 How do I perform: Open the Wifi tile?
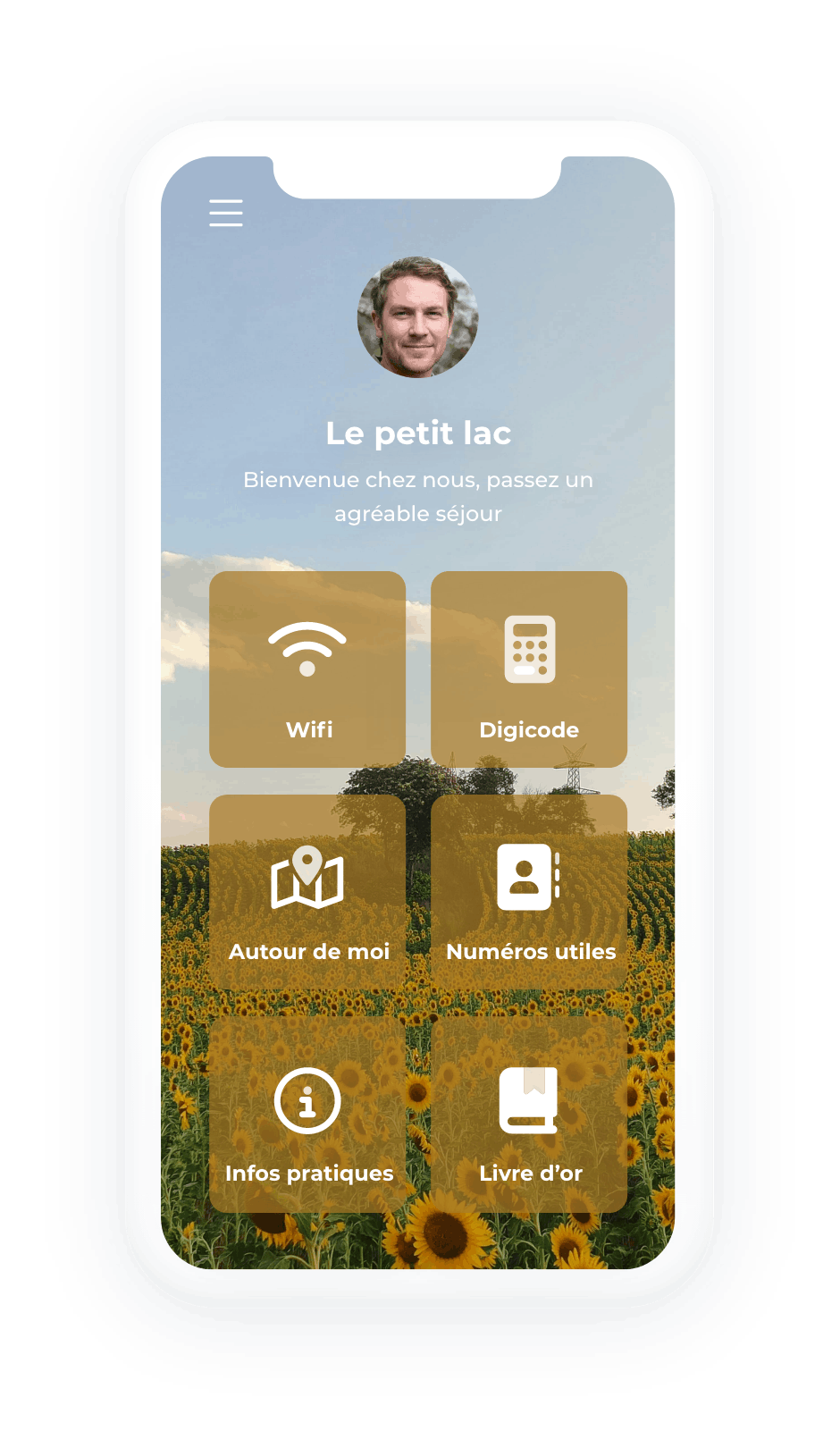(307, 669)
